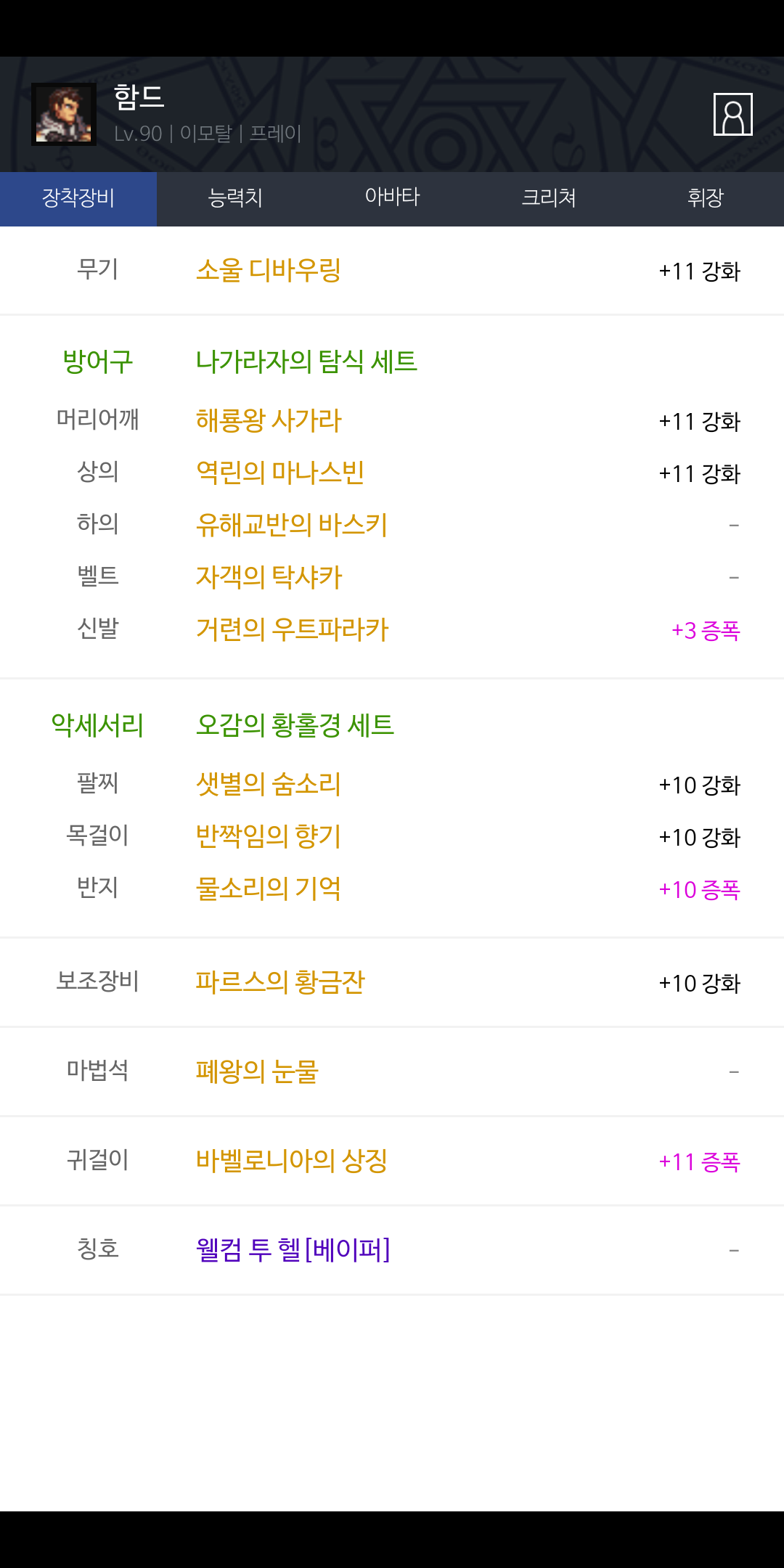View magic stone 폐왕의 눈물
This screenshot has height=1568, width=784.
point(257,1071)
